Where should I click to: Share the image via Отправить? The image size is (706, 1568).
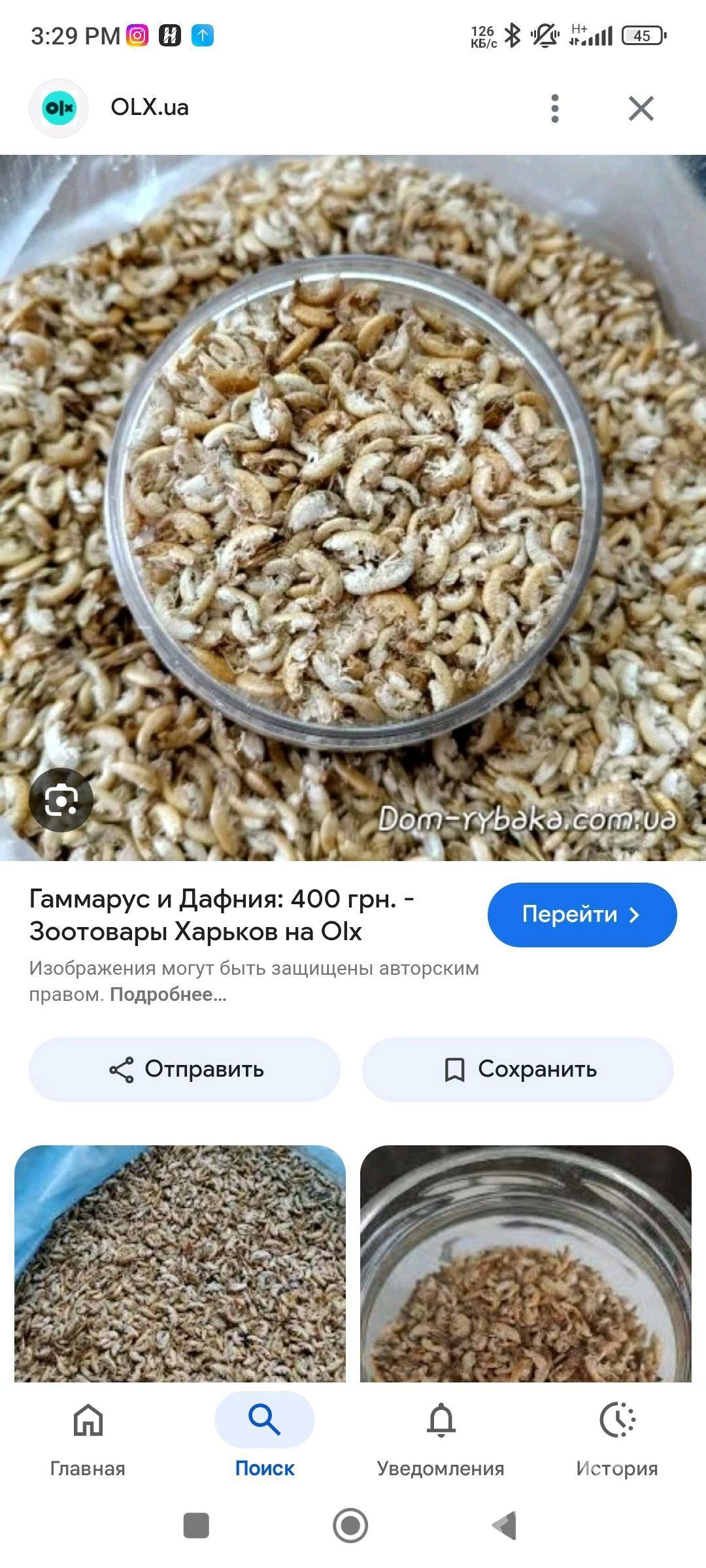point(184,1070)
